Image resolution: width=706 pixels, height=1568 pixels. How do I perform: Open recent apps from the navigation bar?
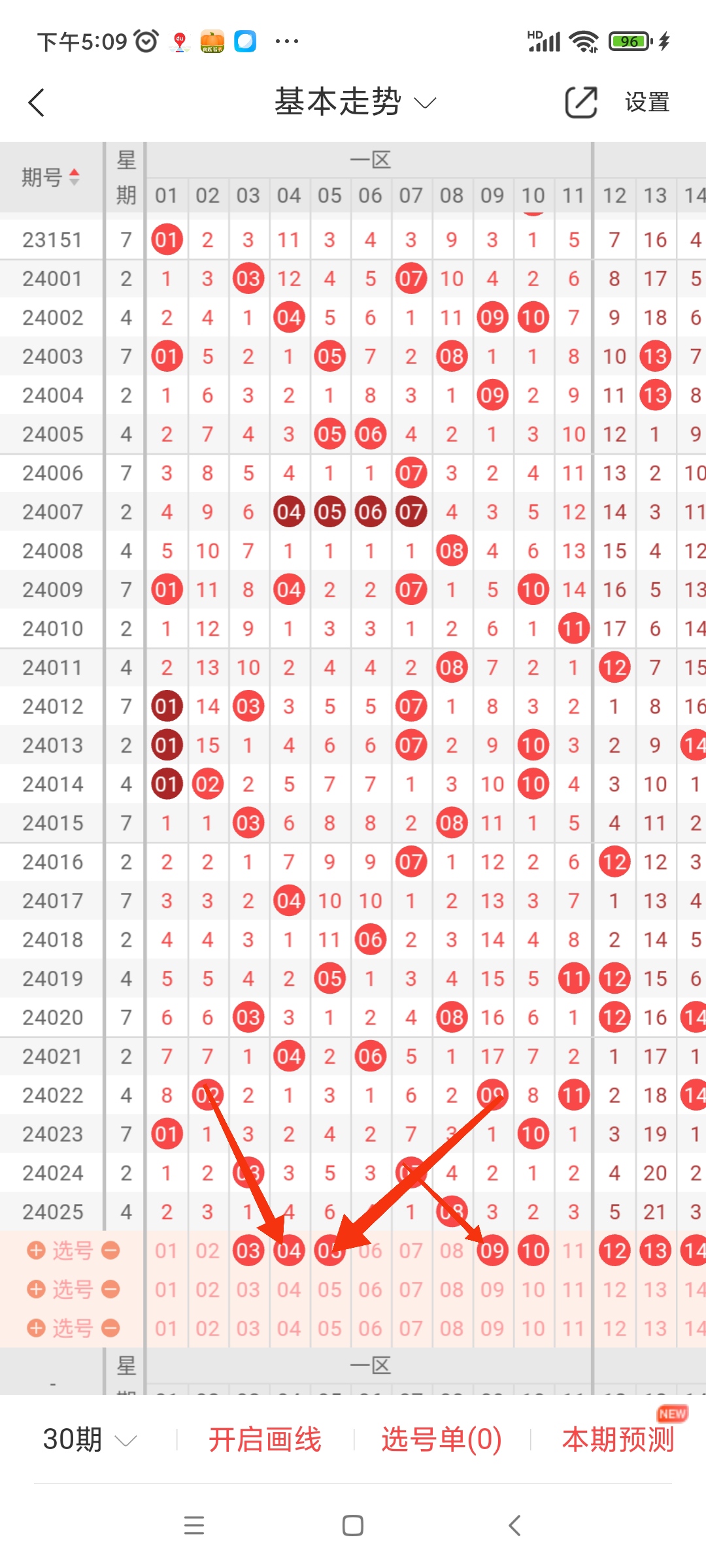194,1526
